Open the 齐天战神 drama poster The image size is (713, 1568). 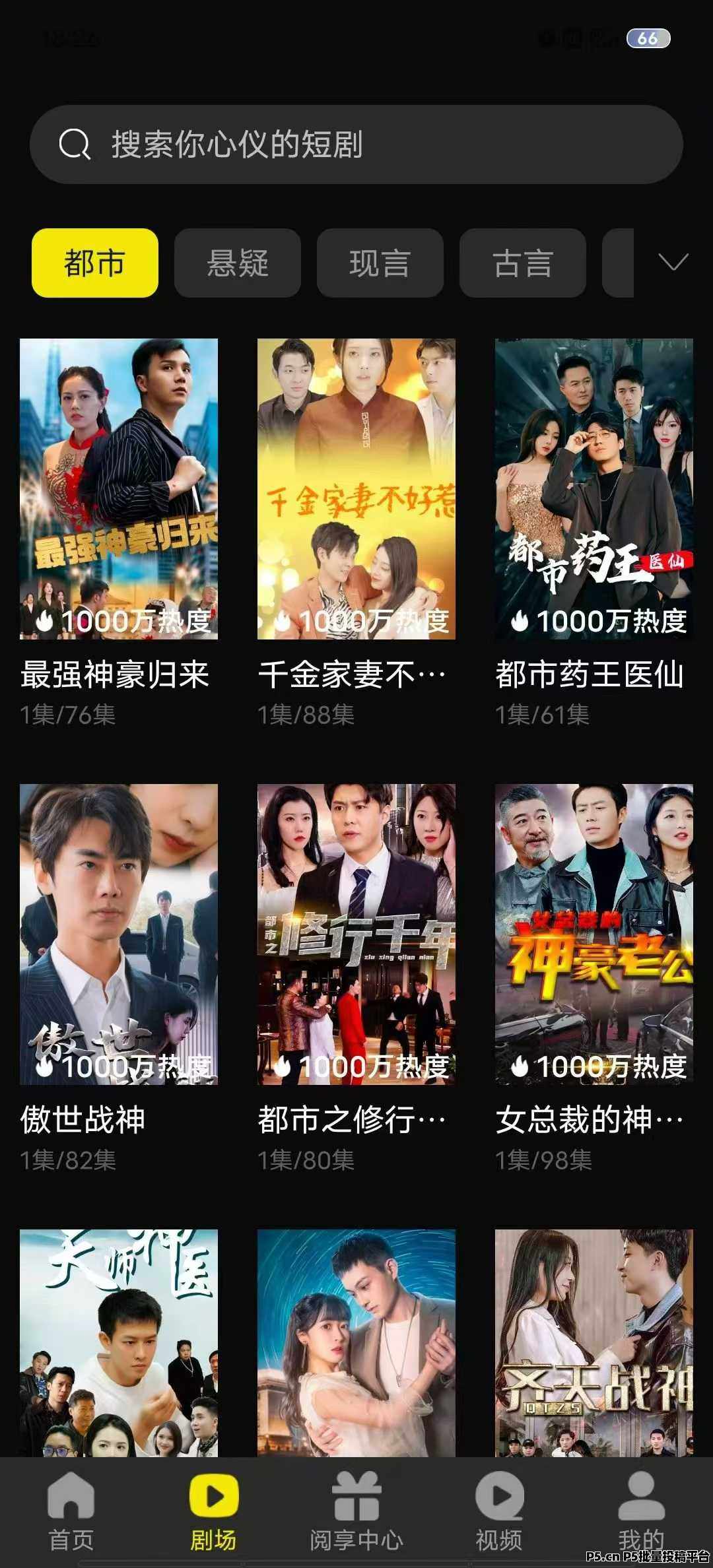[594, 1343]
